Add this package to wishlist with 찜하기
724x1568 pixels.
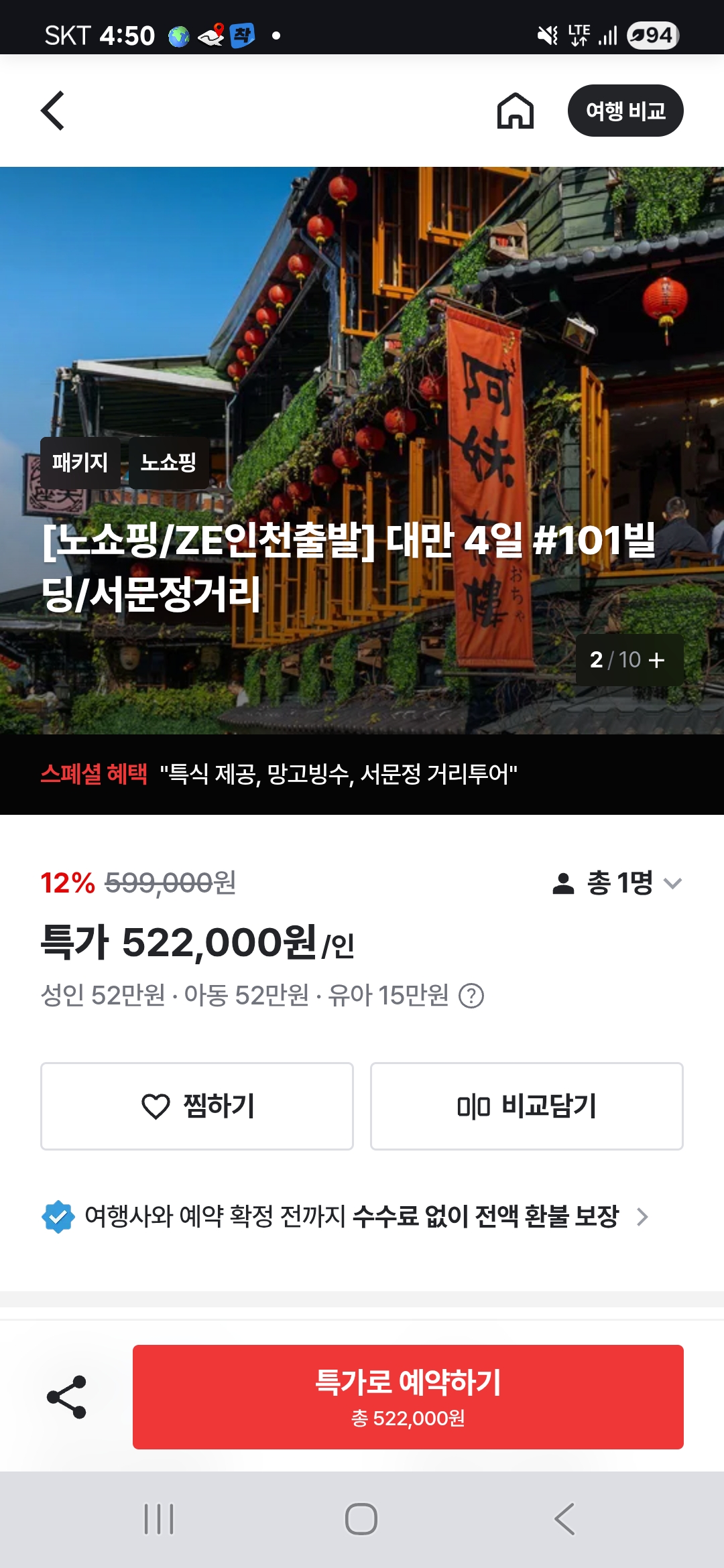pyautogui.click(x=197, y=1106)
